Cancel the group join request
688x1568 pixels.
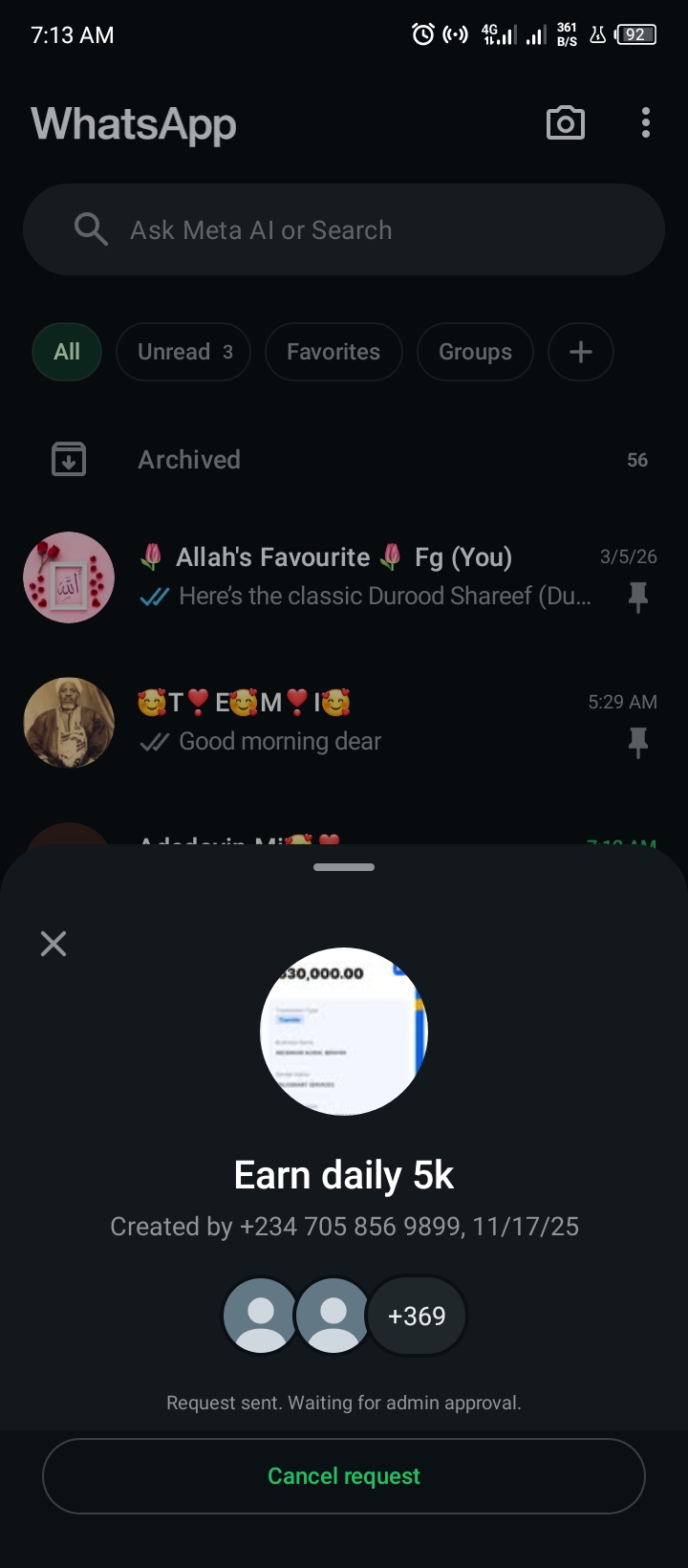pos(344,1476)
